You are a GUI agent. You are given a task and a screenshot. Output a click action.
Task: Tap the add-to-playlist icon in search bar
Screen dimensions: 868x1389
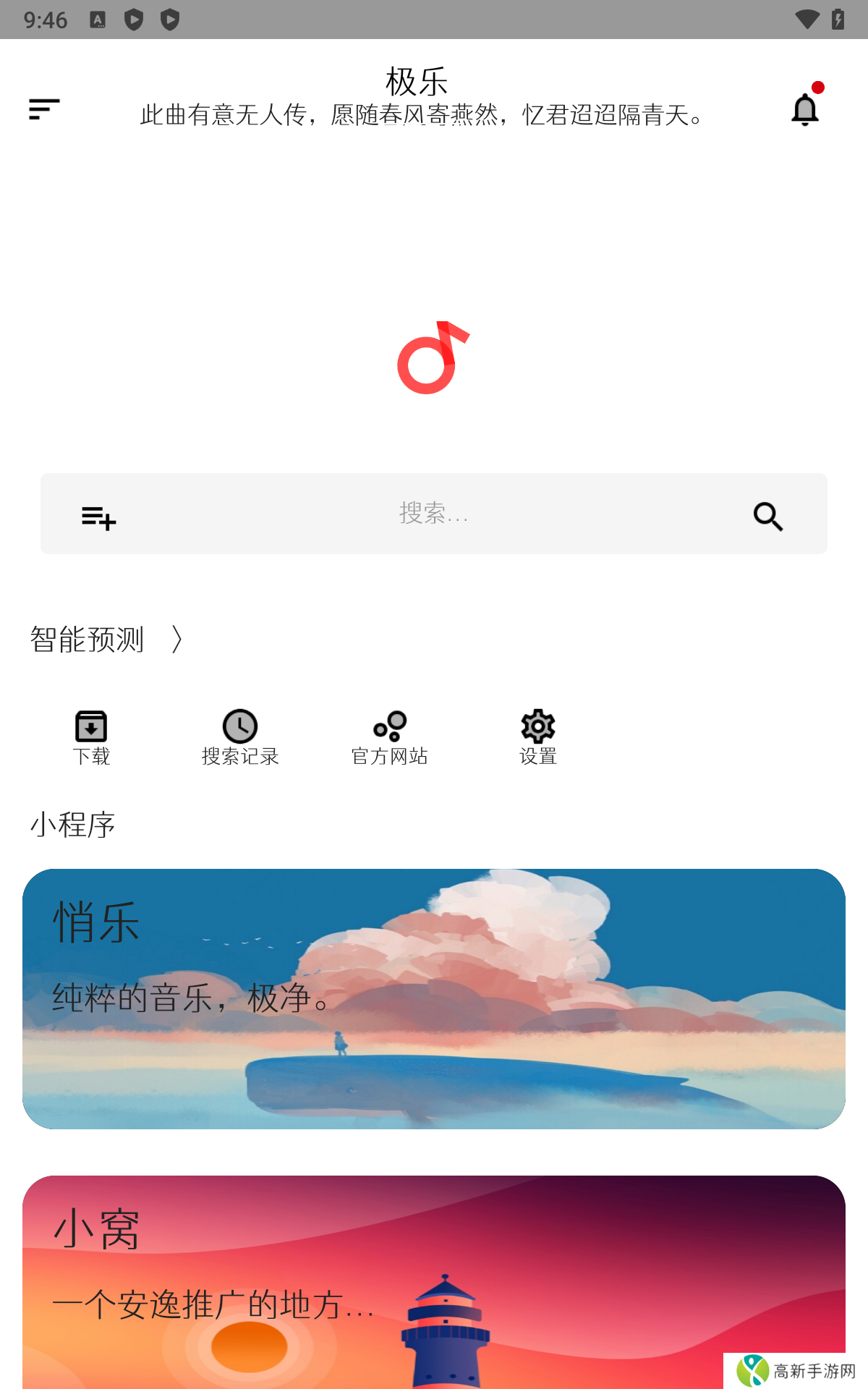[99, 517]
